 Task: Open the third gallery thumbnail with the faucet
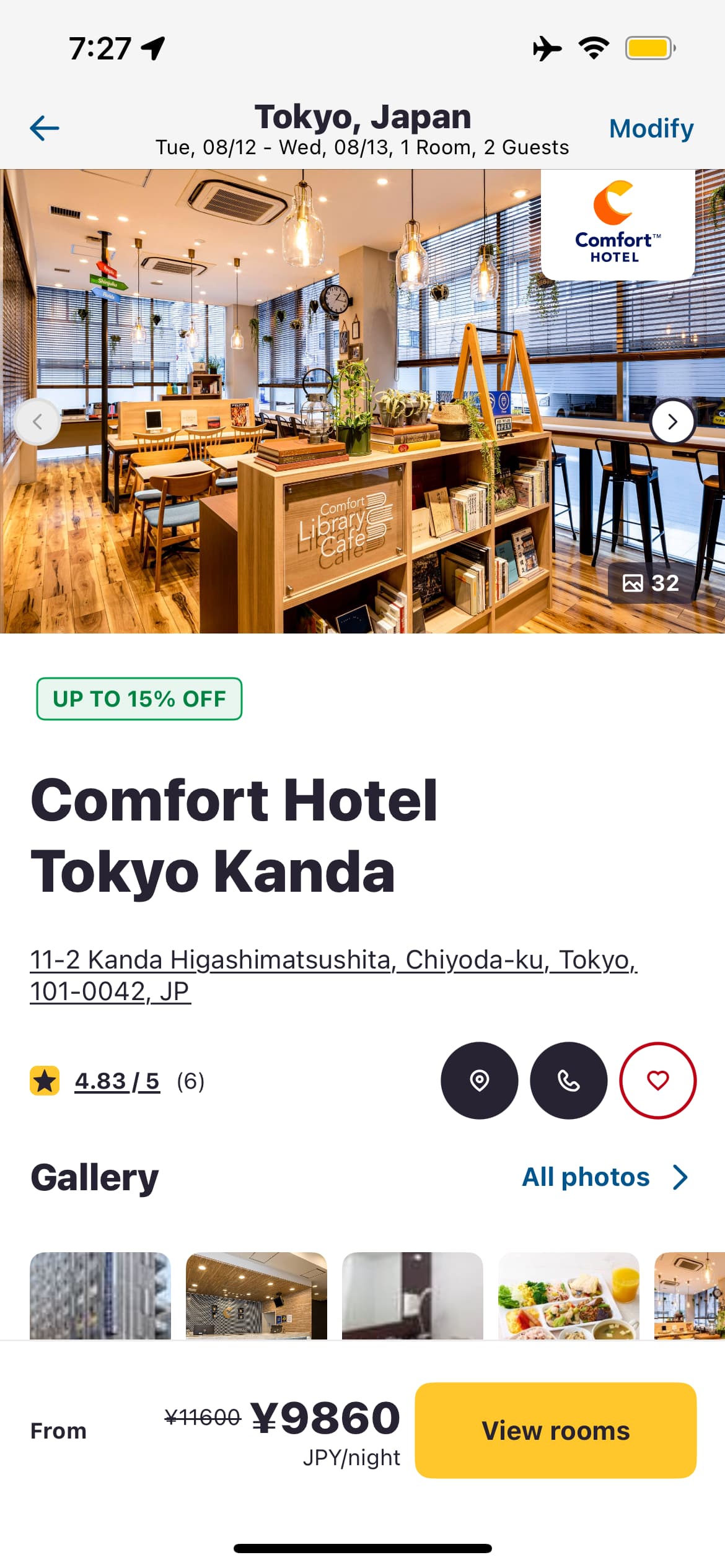point(412,1296)
